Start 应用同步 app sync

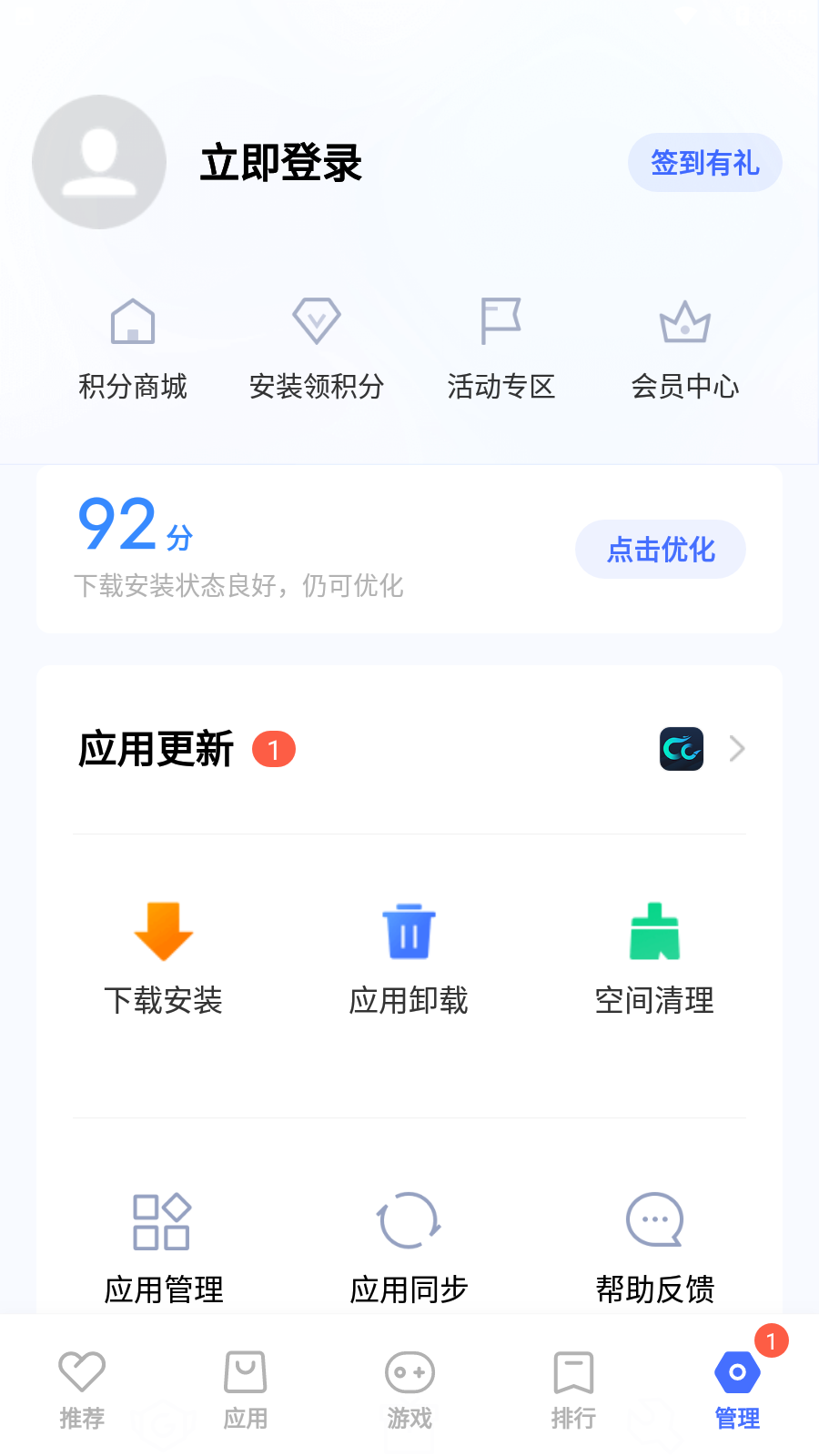(x=409, y=1247)
